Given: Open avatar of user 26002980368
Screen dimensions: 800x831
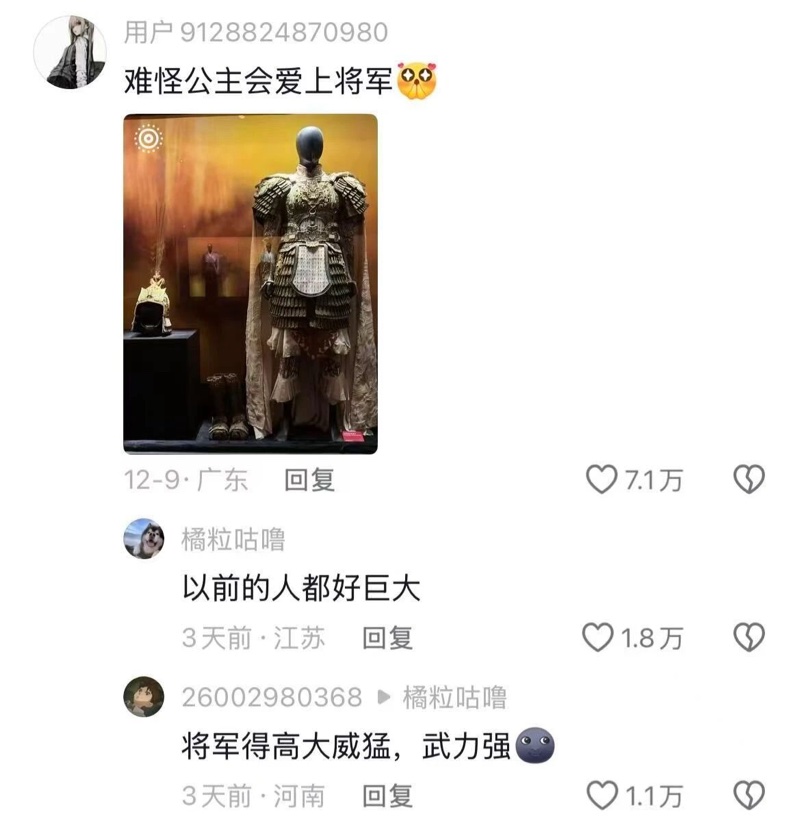Looking at the screenshot, I should coord(143,696).
